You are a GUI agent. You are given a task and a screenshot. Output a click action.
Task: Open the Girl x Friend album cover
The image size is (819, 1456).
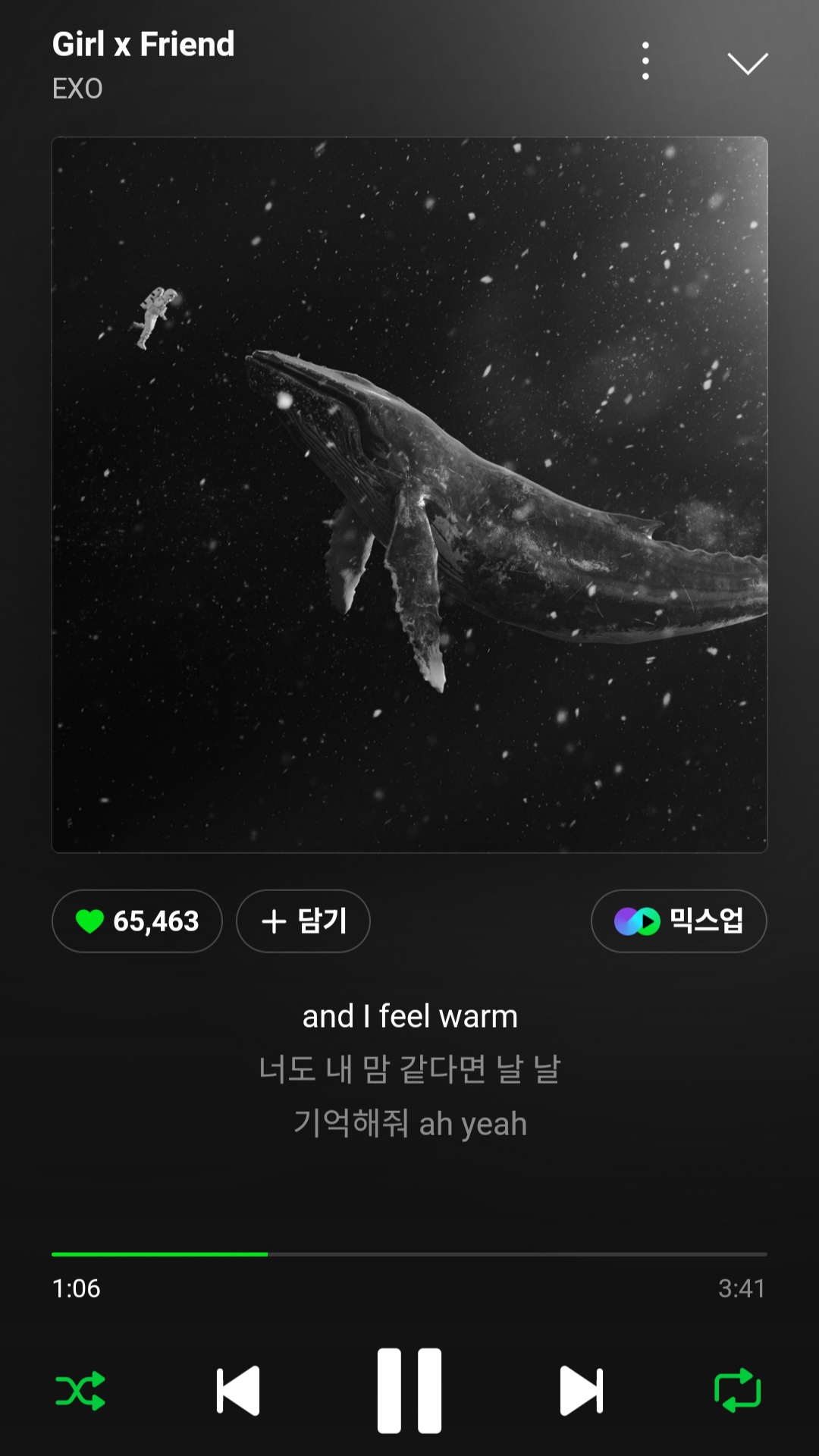(x=409, y=494)
